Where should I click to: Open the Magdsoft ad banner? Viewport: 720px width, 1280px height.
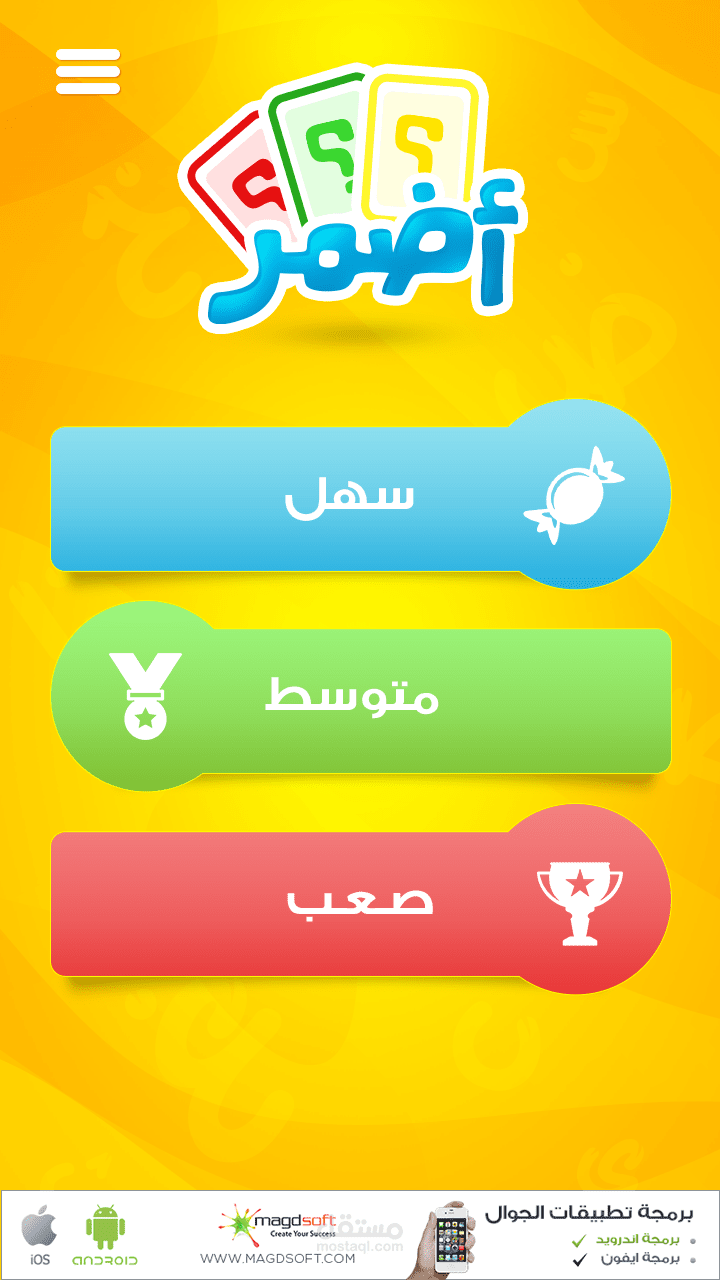tap(360, 1235)
